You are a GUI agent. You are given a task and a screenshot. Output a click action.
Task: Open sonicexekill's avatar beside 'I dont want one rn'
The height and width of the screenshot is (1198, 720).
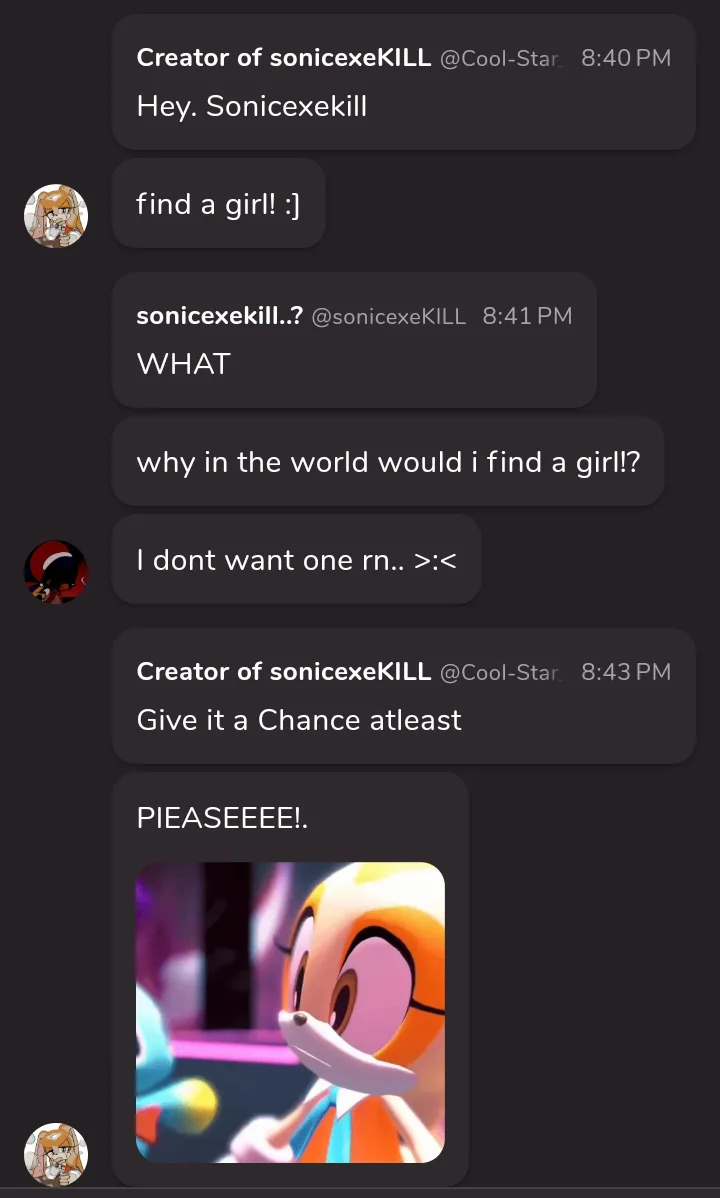pos(56,572)
